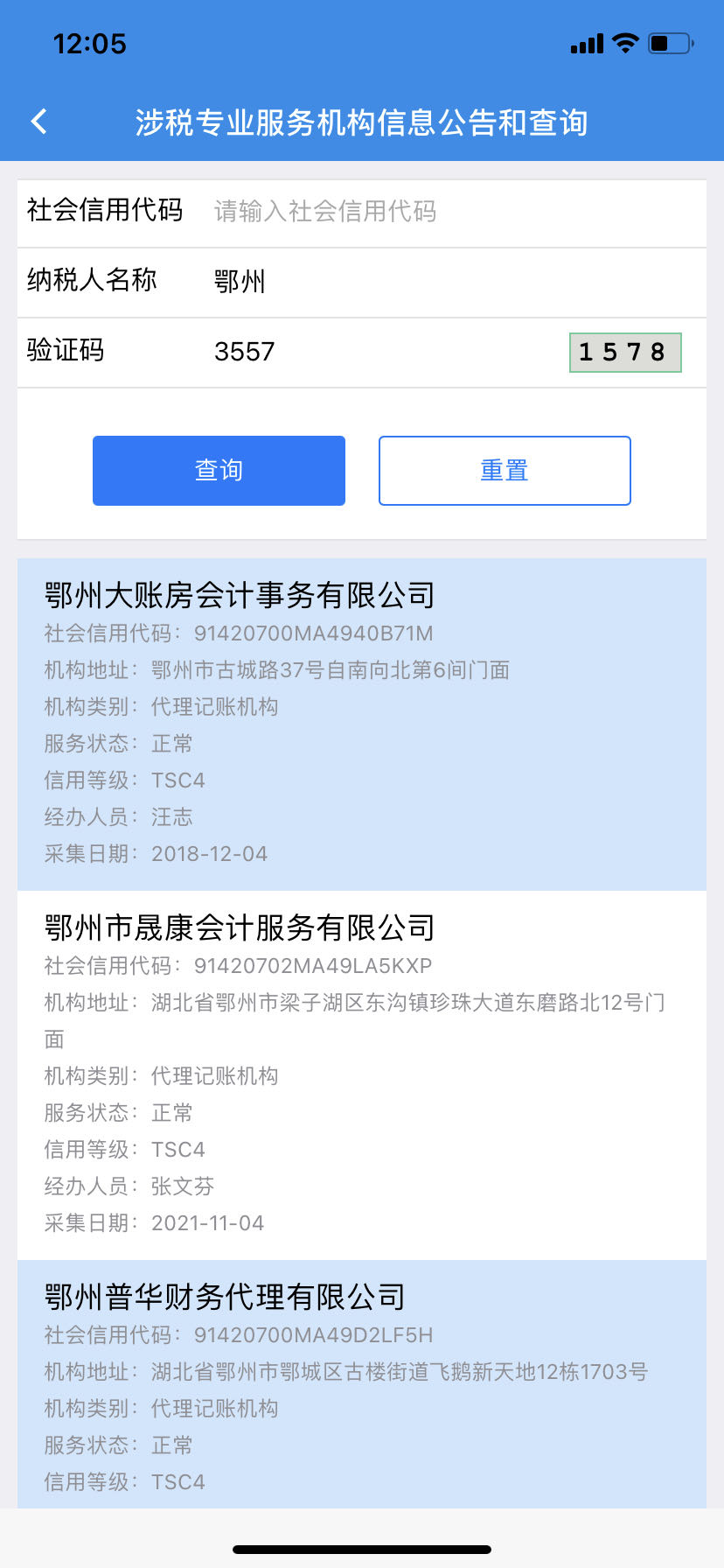Go back using the header arrow

point(39,122)
